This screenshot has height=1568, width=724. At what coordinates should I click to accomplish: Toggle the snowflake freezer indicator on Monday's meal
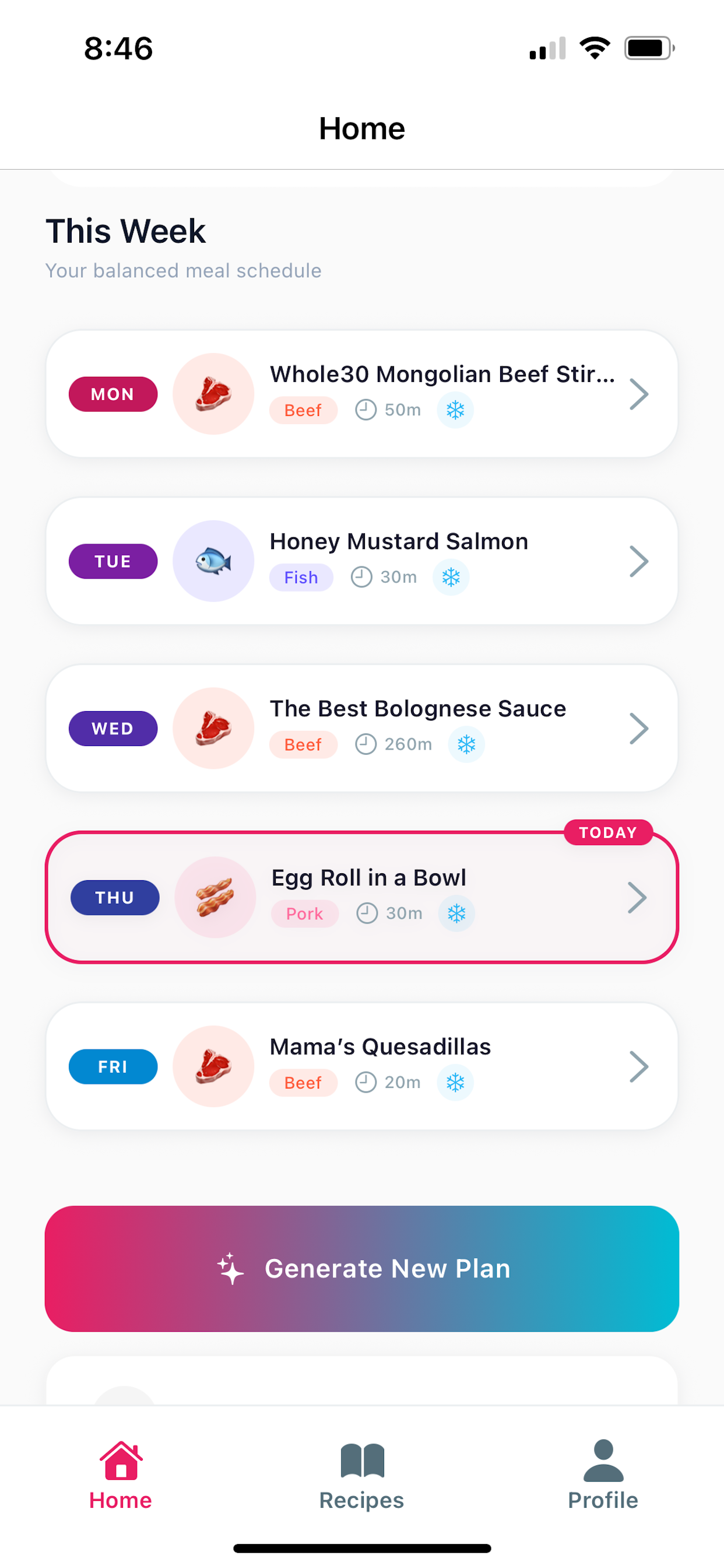point(455,410)
